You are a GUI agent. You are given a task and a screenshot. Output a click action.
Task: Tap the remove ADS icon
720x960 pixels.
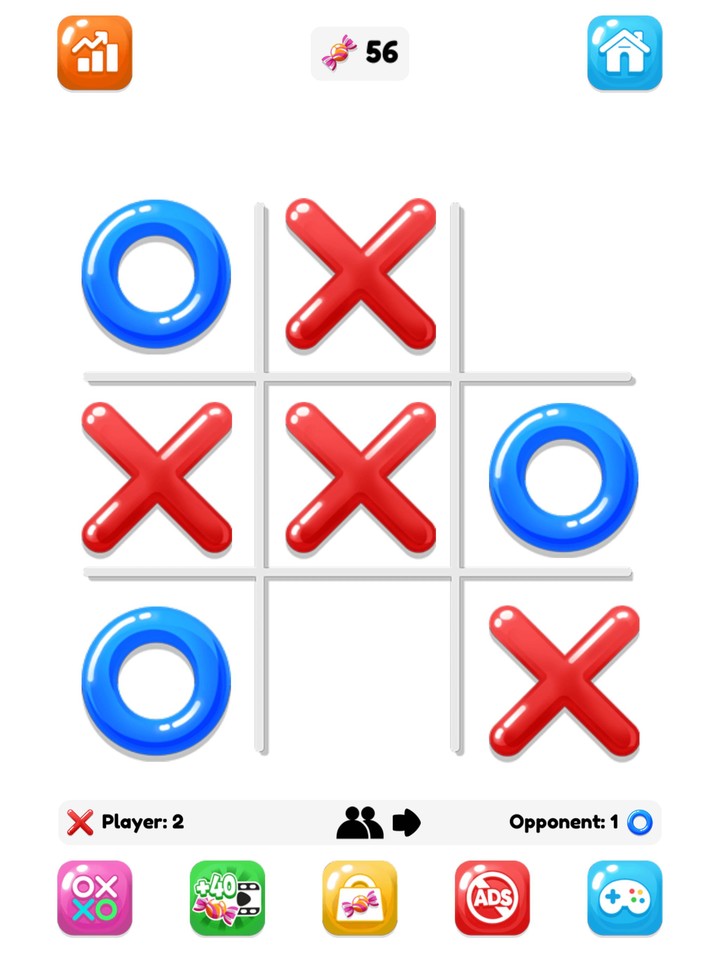tap(492, 899)
